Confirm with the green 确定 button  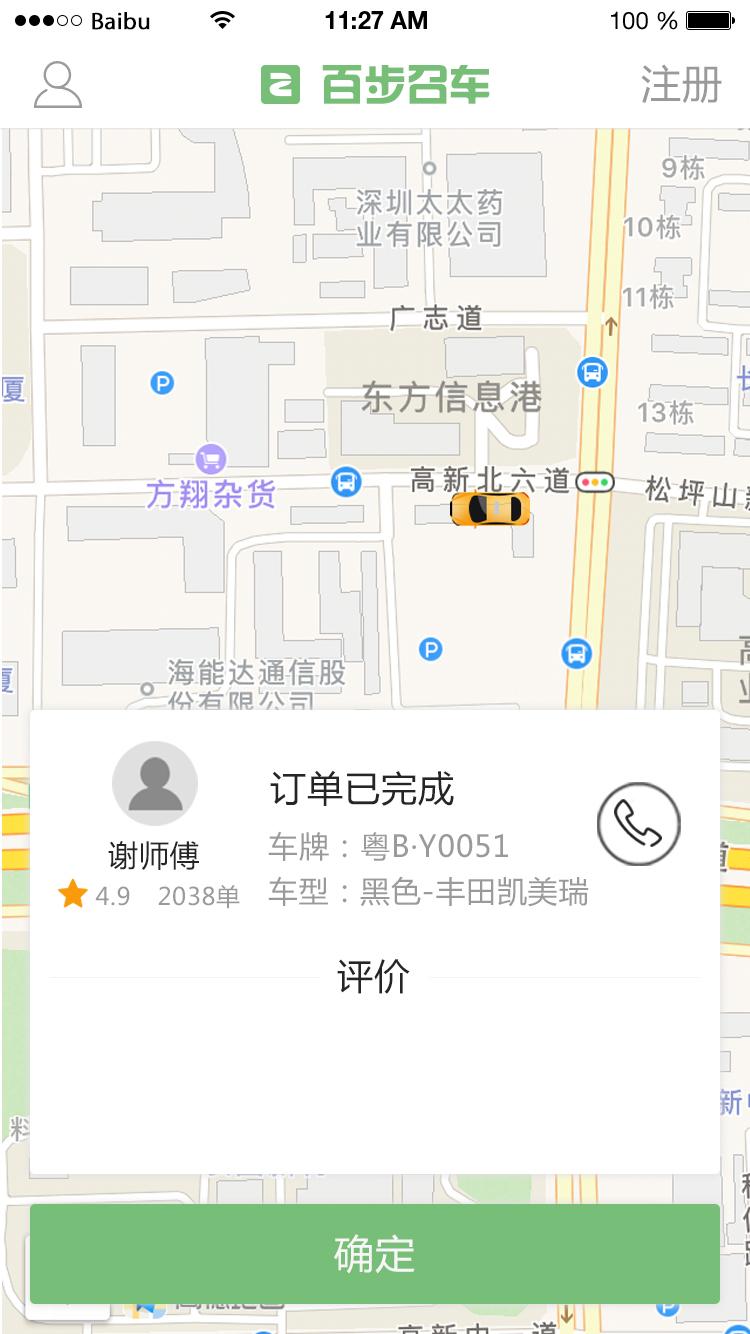[375, 1254]
